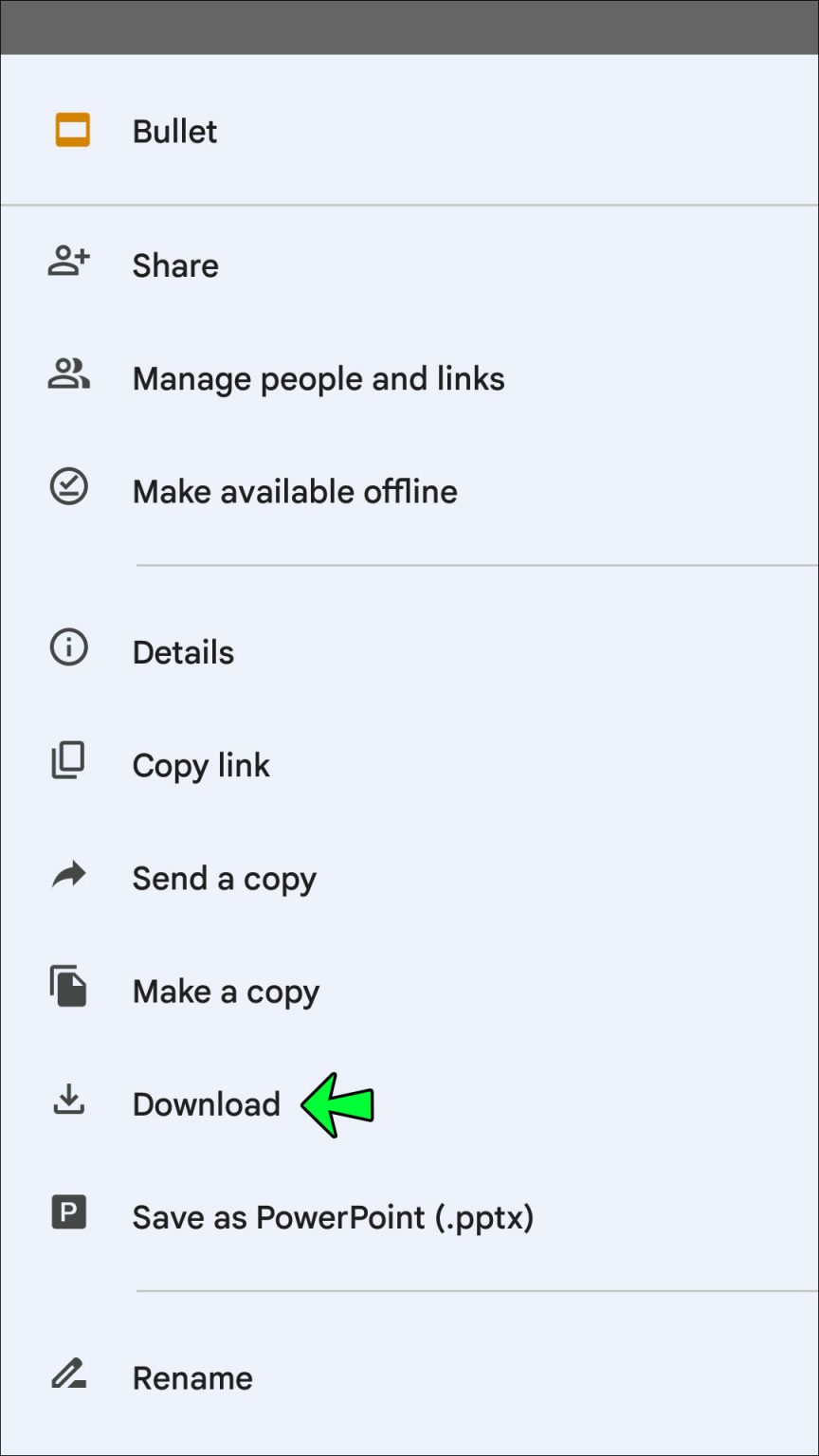
Task: Click the Copy link pages icon
Action: click(67, 762)
